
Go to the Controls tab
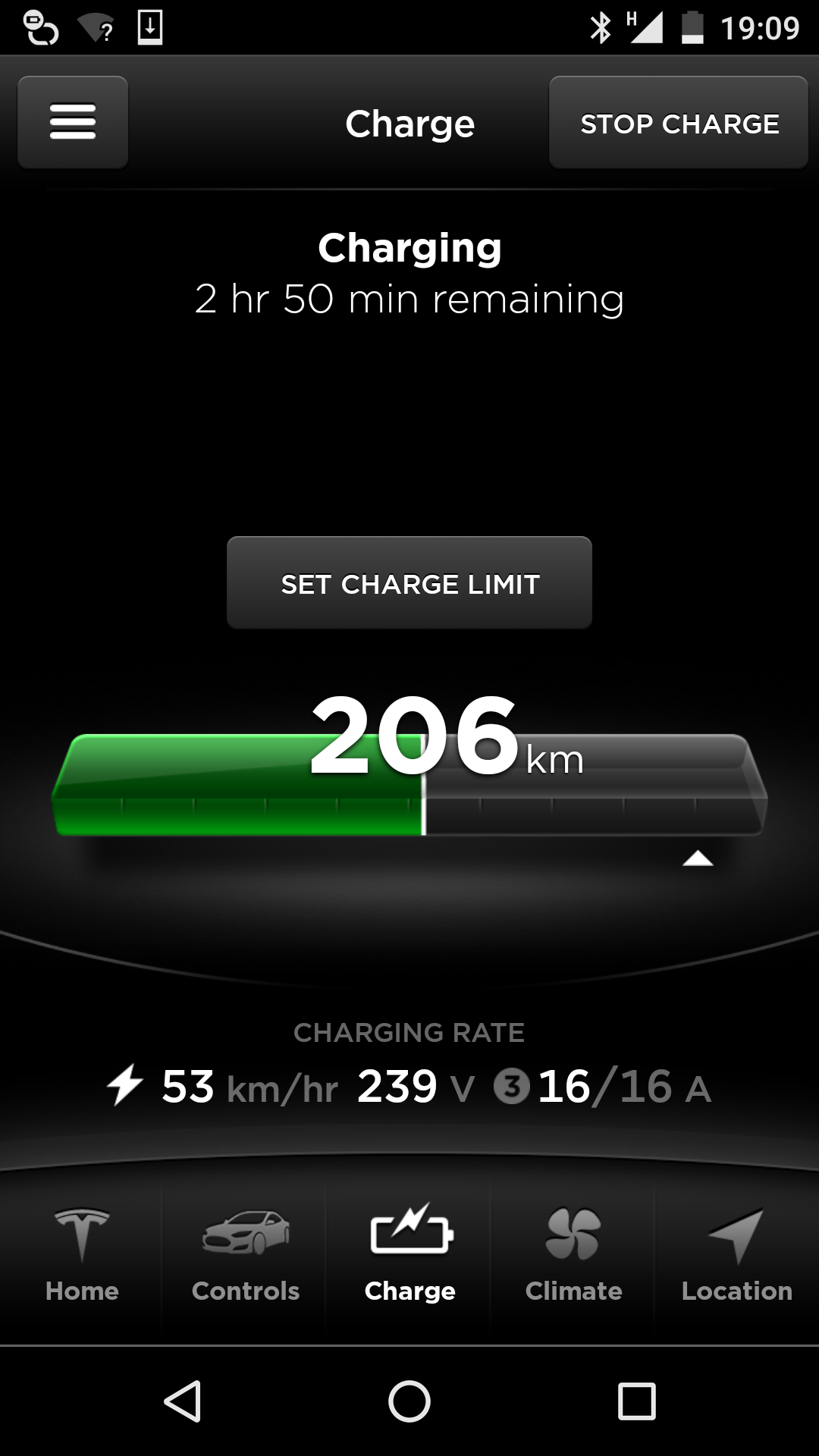point(246,1255)
